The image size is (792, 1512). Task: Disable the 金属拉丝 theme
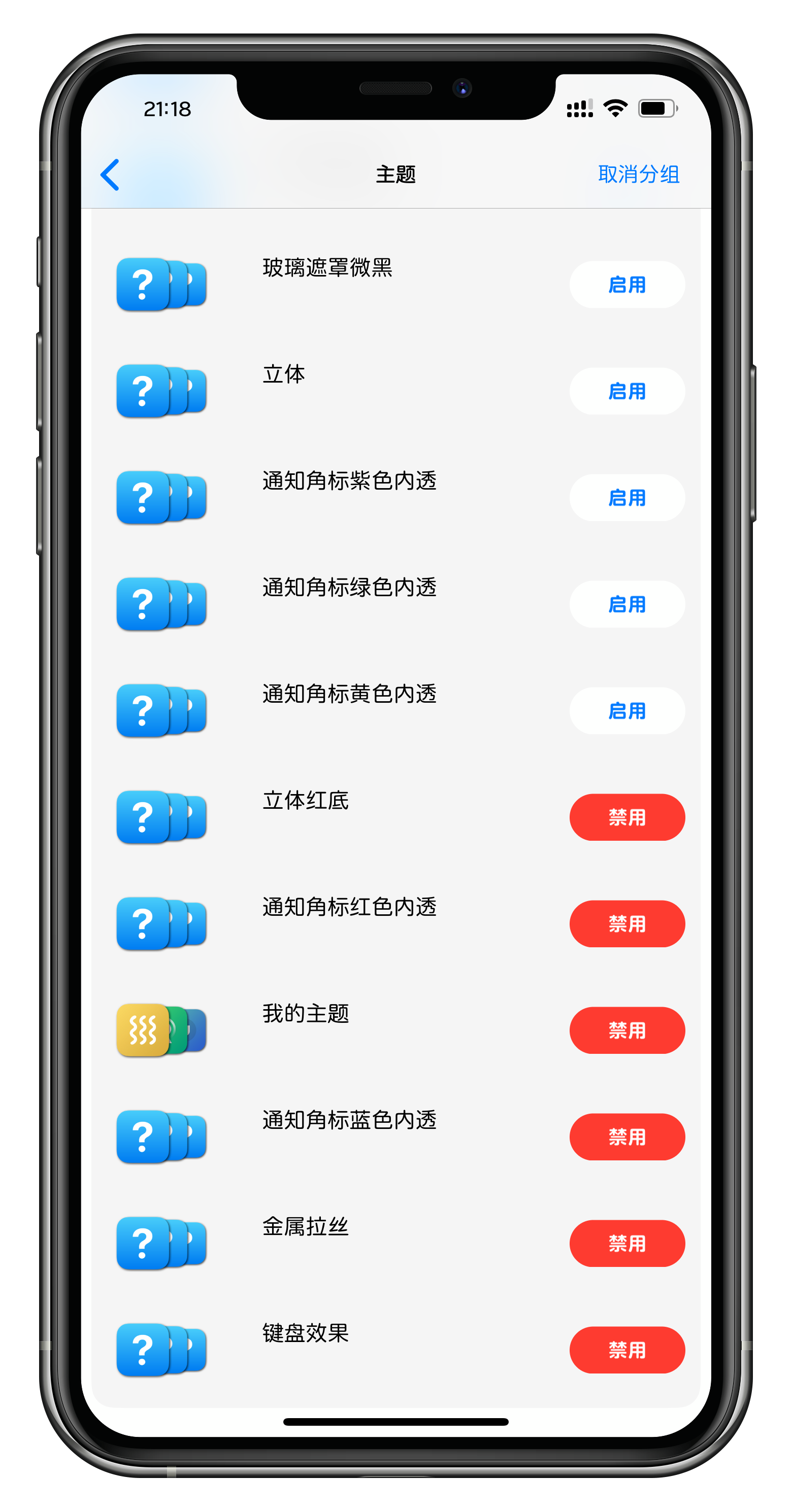click(626, 1244)
